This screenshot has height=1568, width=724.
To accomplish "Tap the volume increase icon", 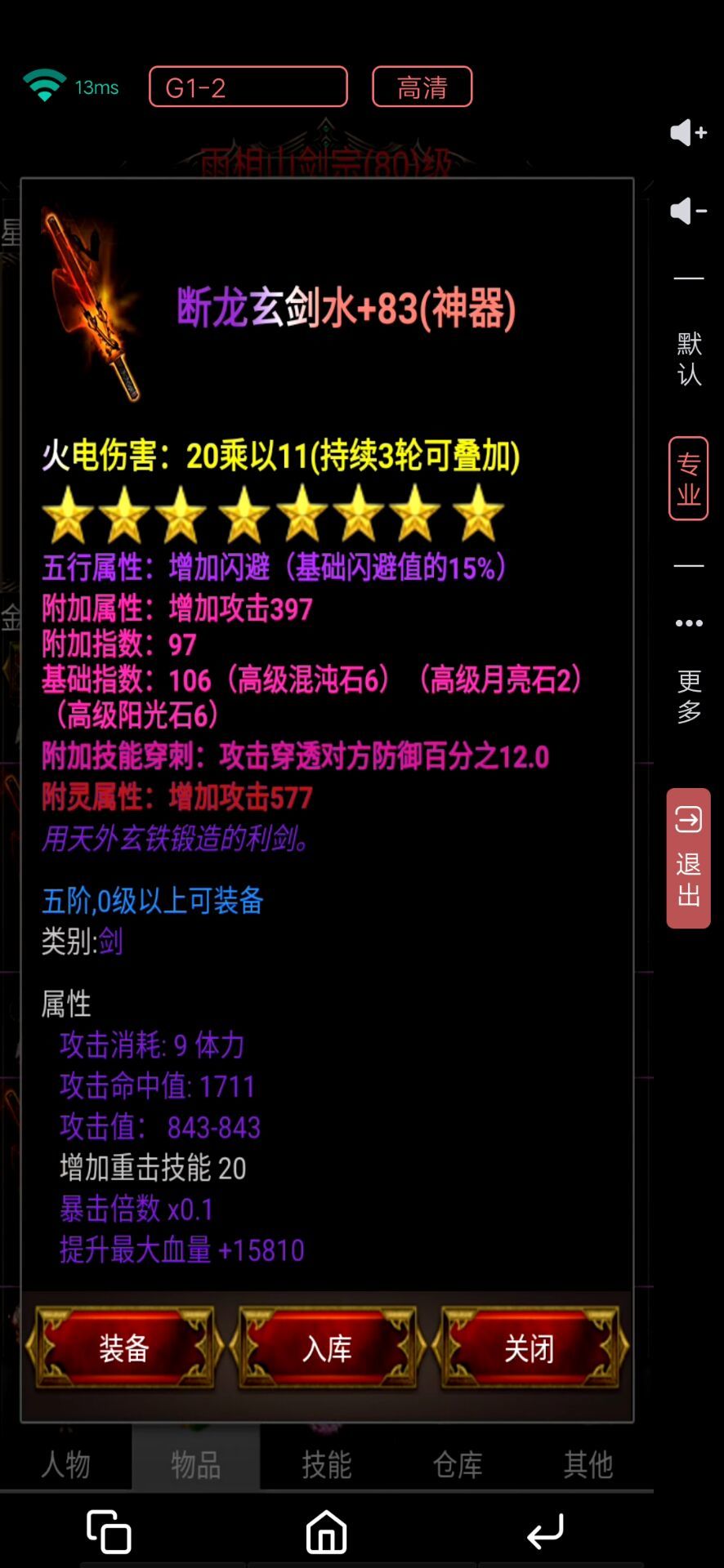I will (x=687, y=133).
